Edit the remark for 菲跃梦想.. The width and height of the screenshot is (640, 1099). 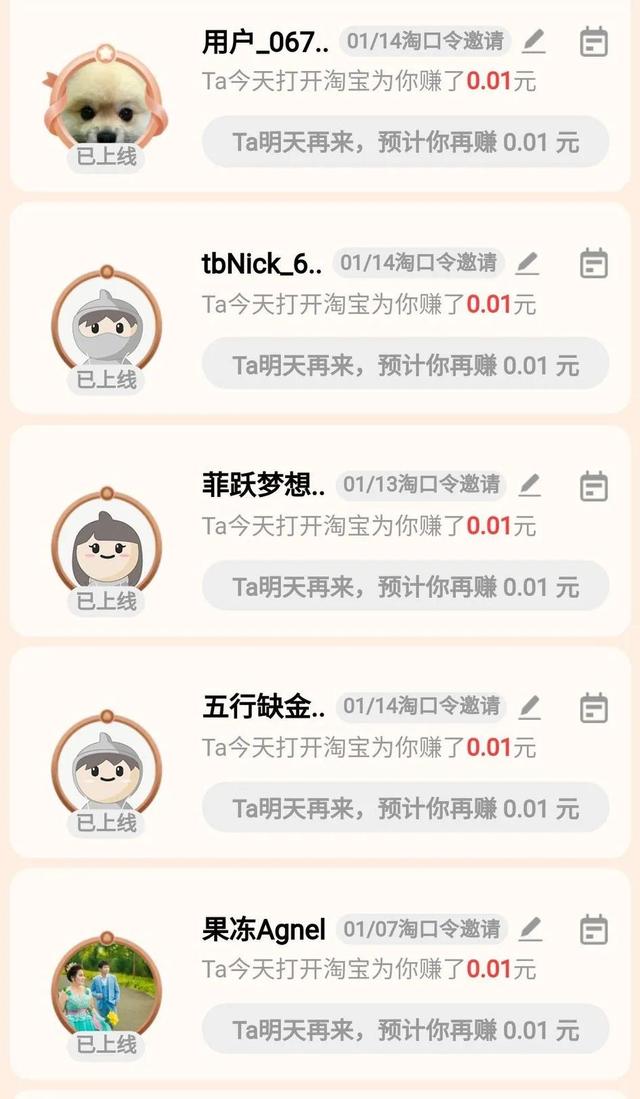point(530,486)
